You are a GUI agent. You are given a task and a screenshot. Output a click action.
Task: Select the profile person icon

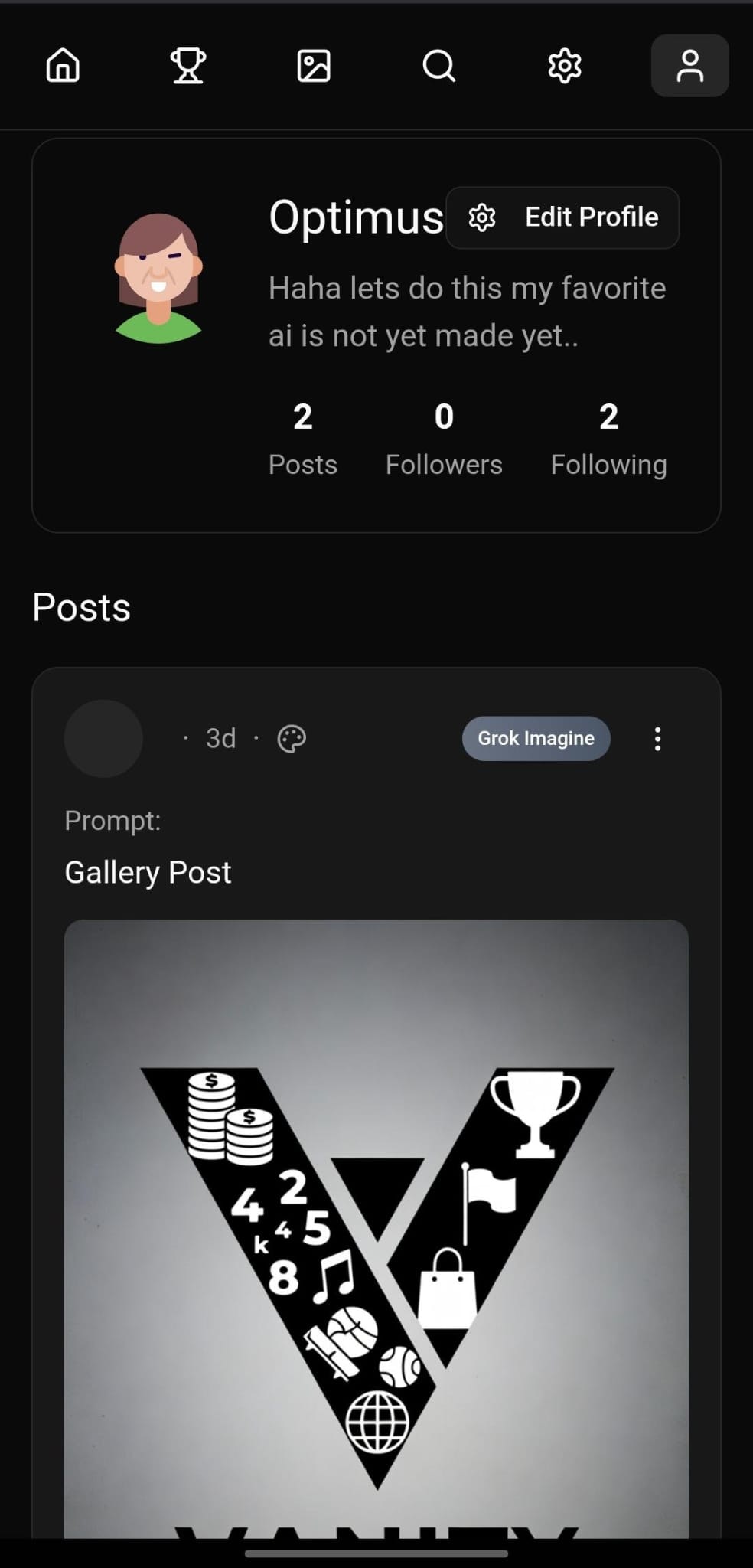[689, 67]
